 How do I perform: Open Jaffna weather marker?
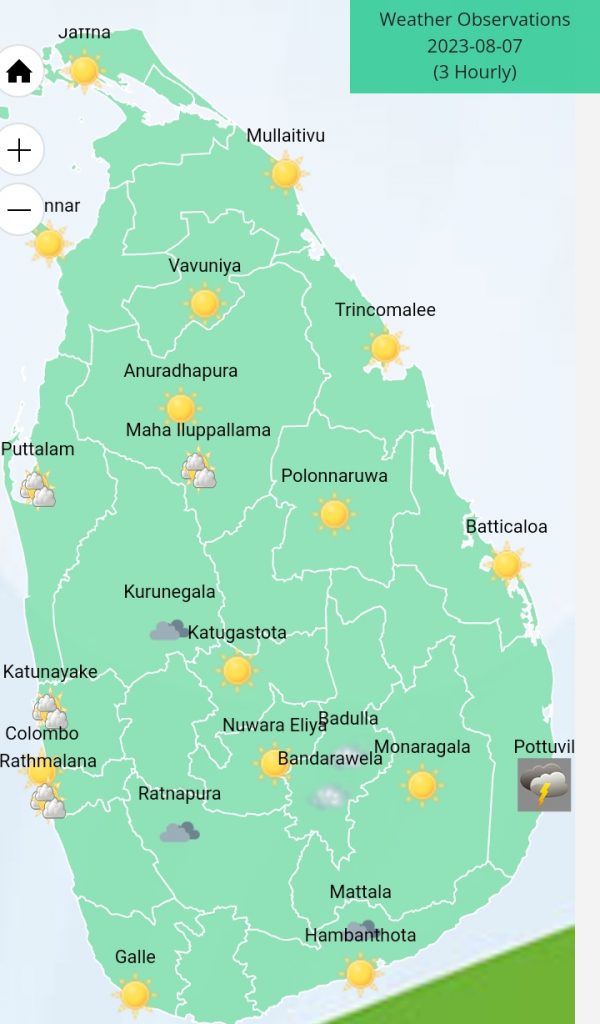(x=84, y=70)
